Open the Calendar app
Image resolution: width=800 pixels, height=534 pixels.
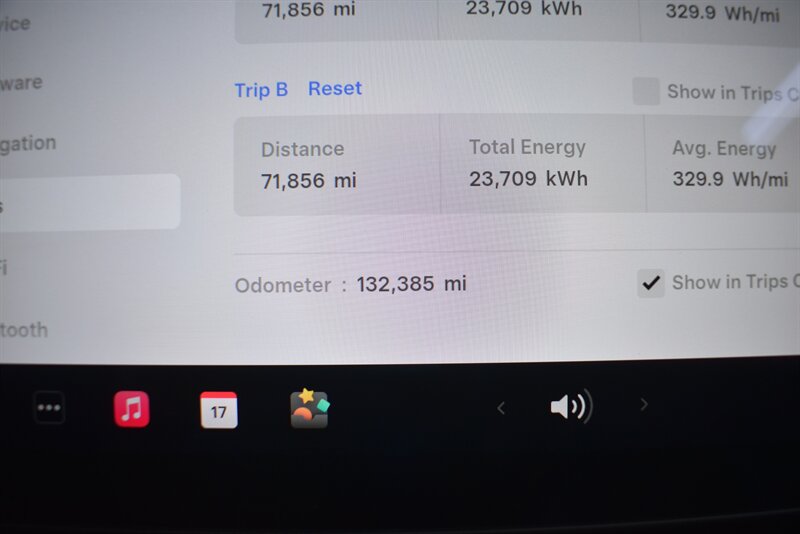point(219,410)
